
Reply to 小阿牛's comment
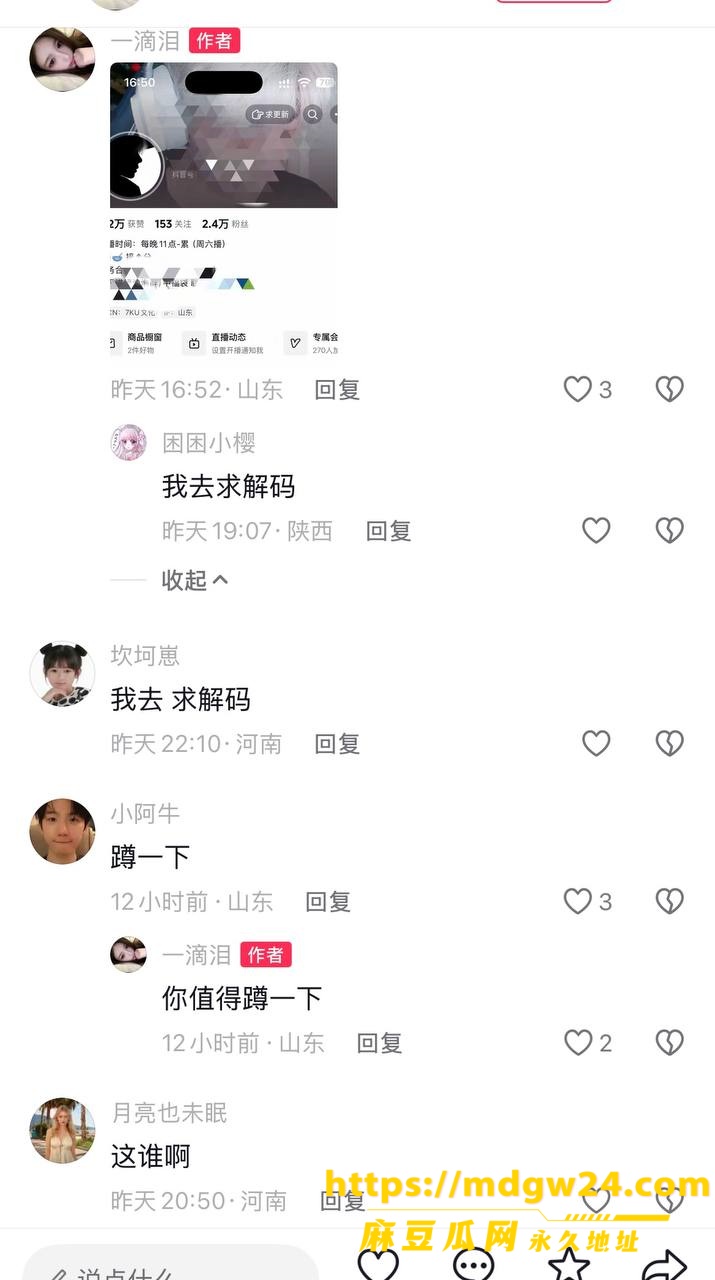click(328, 901)
